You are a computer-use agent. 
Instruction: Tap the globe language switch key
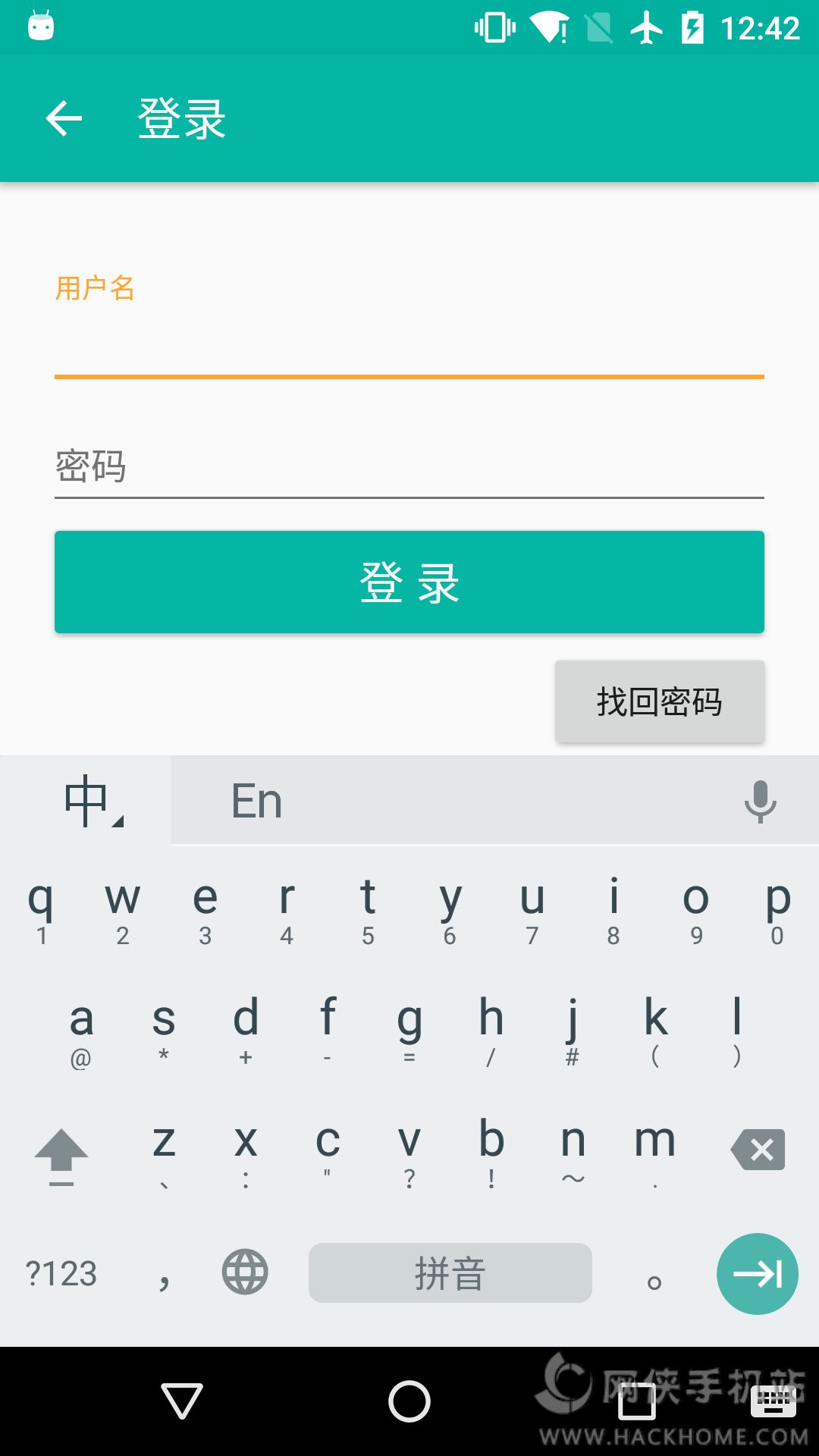[x=245, y=1272]
